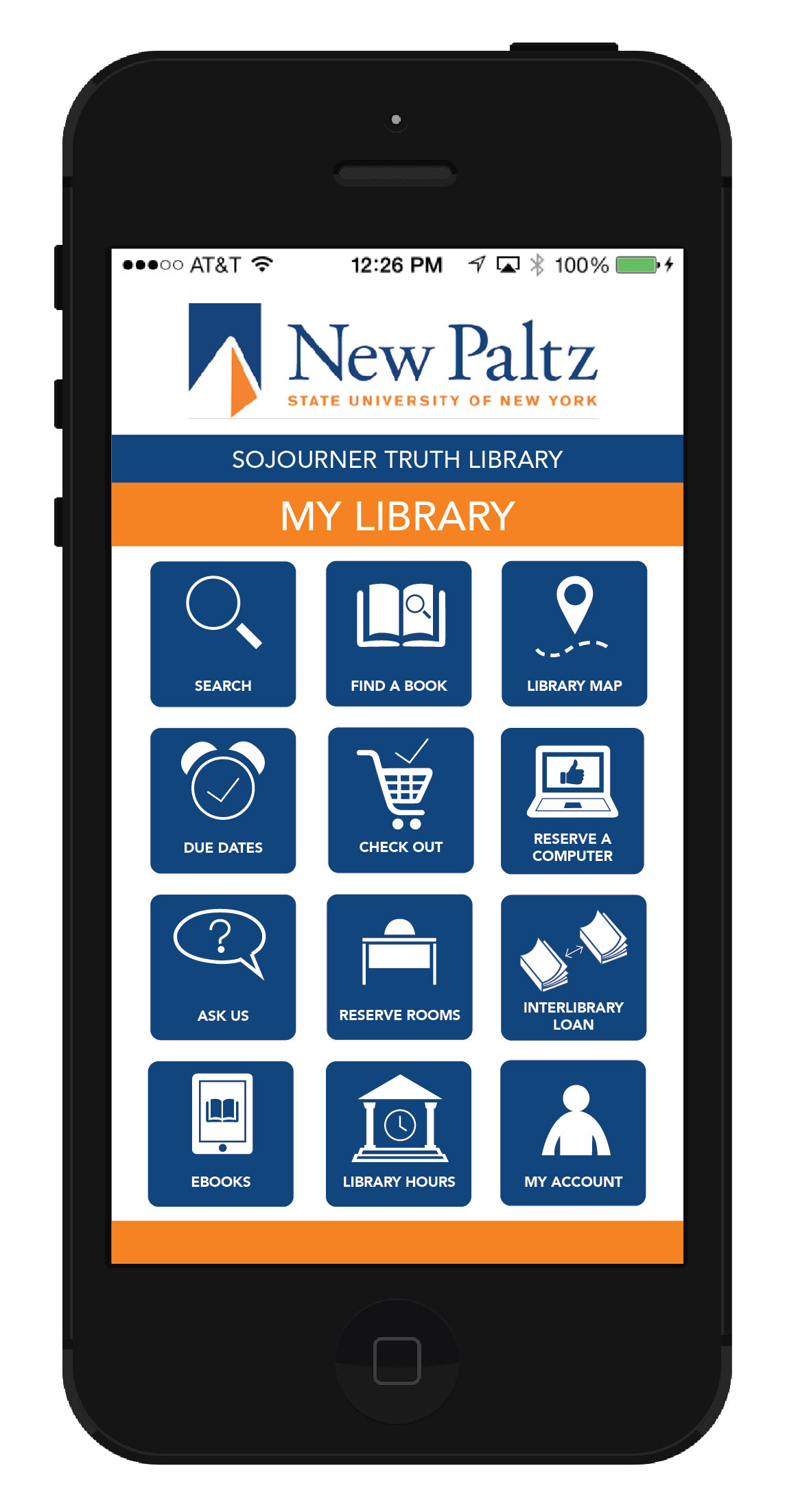This screenshot has height=1512, width=798.
Task: Select the Check Out tile
Action: (x=401, y=801)
